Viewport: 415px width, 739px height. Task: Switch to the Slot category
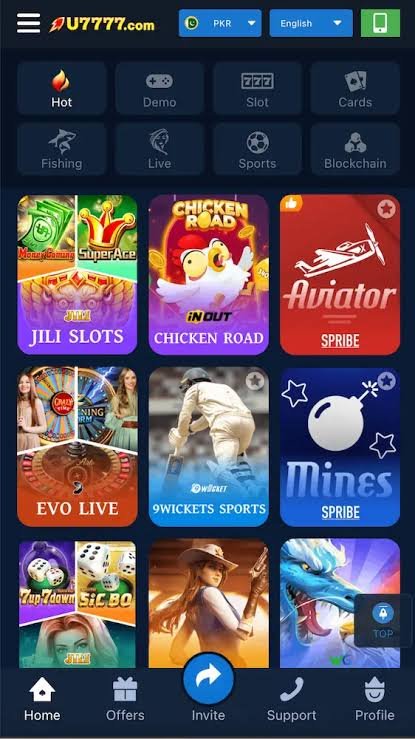(x=257, y=89)
